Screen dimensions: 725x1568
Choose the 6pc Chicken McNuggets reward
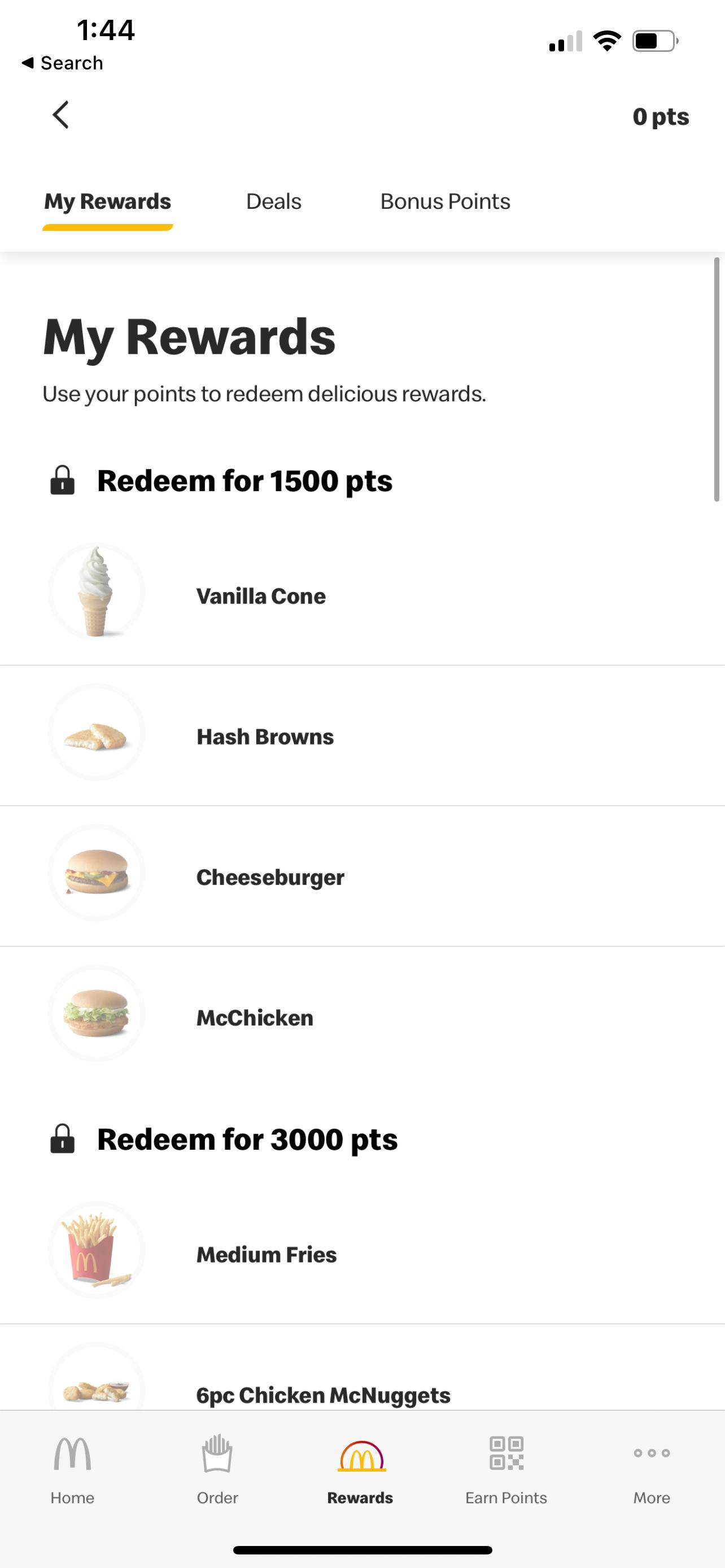[x=323, y=1394]
